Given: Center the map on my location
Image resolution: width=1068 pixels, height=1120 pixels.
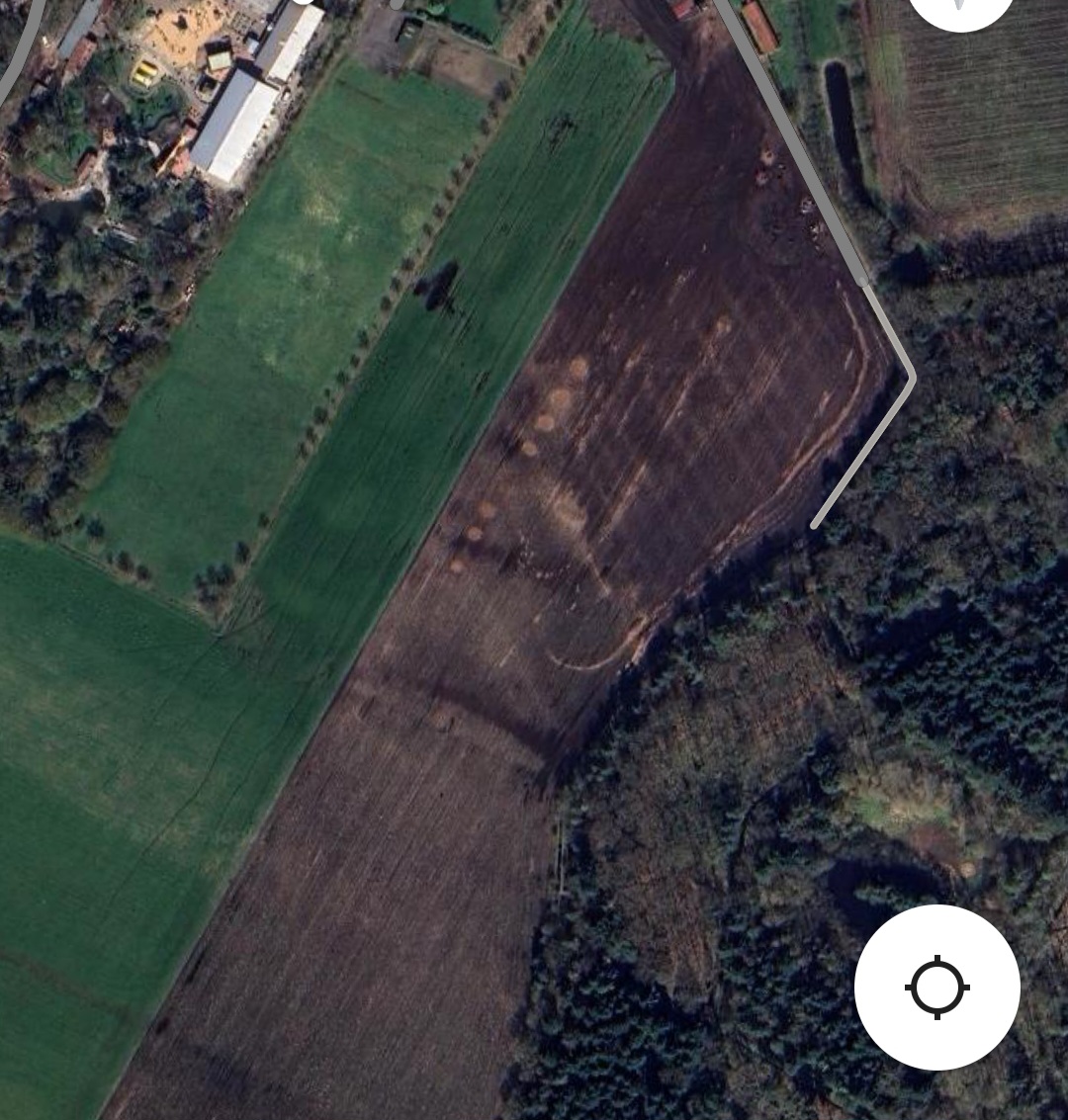Looking at the screenshot, I should (x=936, y=987).
